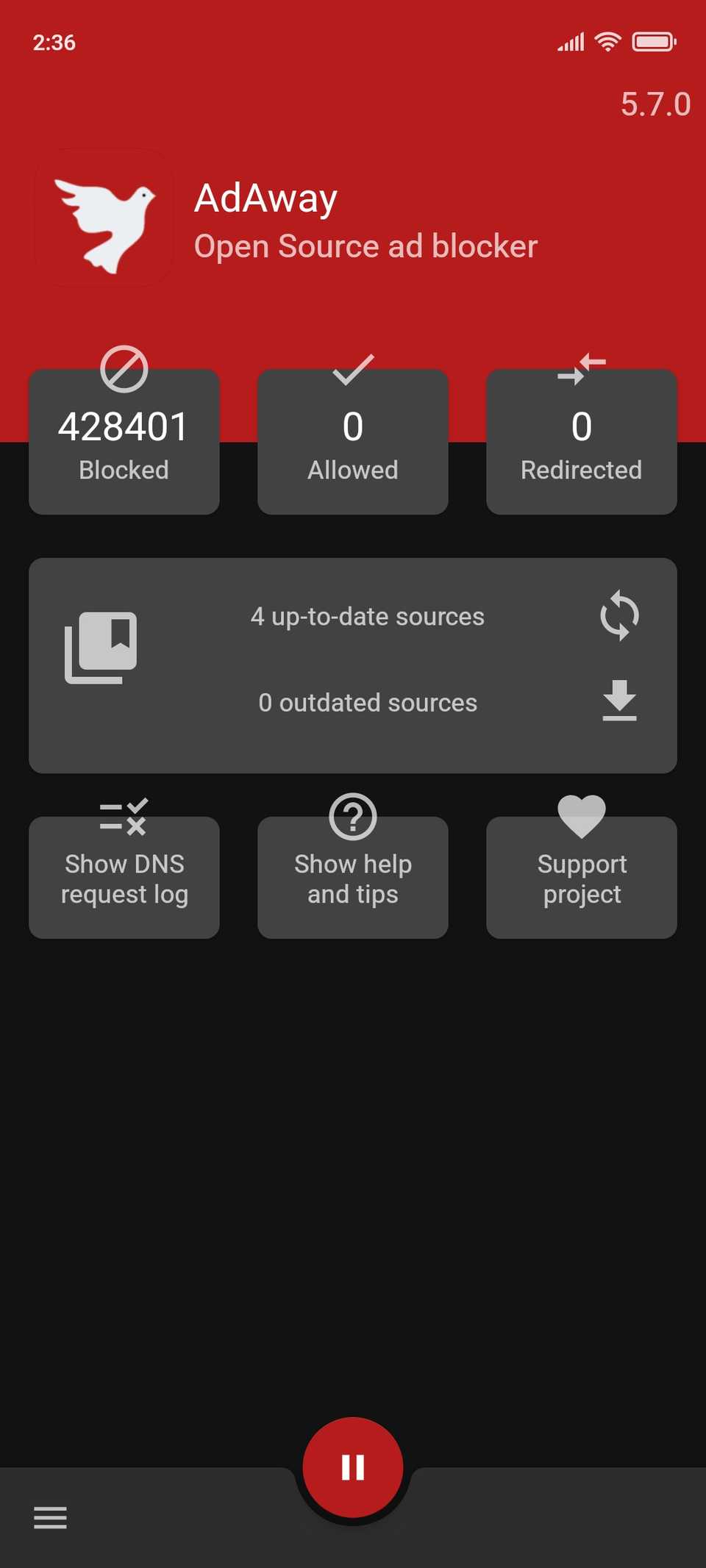Pause ad blocking with the red pause button

click(352, 1466)
